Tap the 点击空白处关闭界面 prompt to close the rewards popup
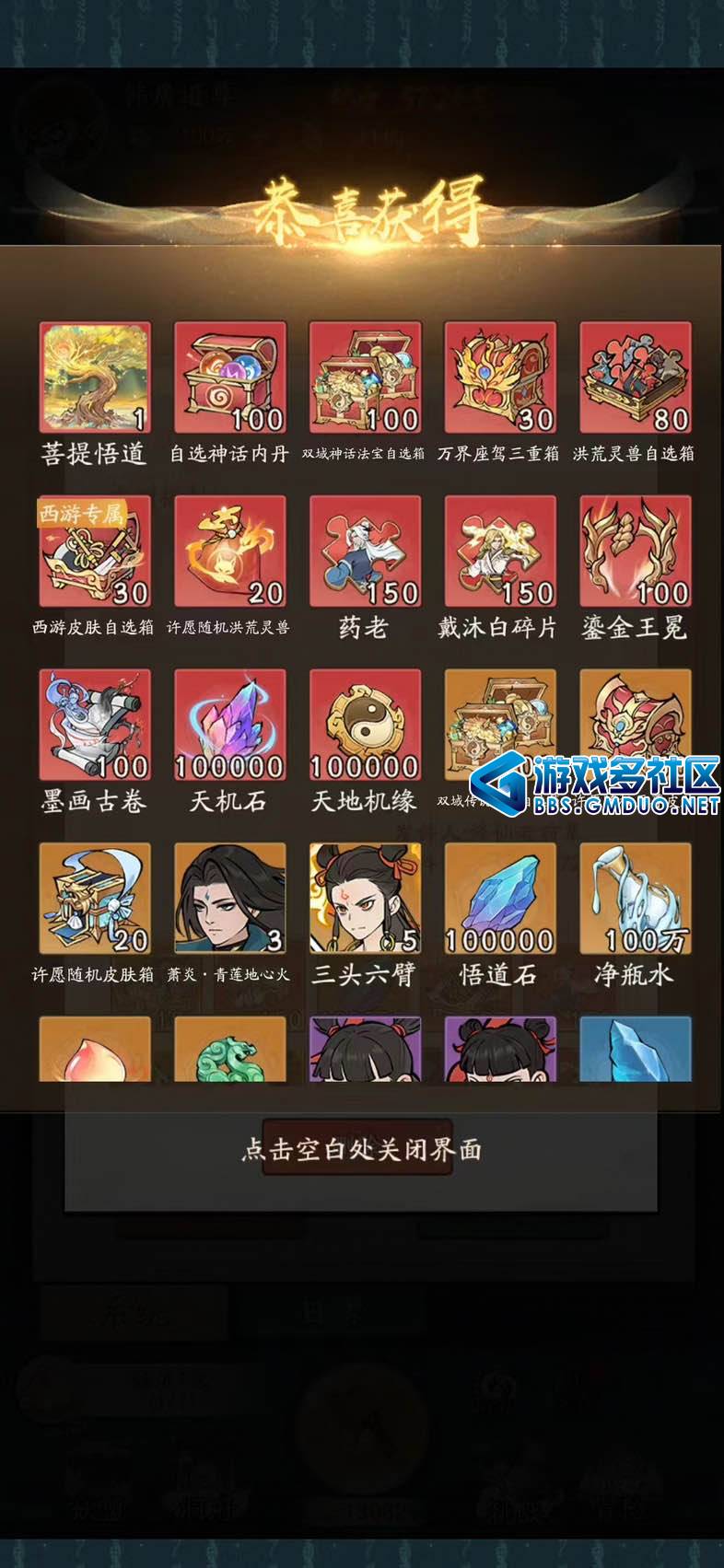The width and height of the screenshot is (724, 1568). [x=361, y=1149]
